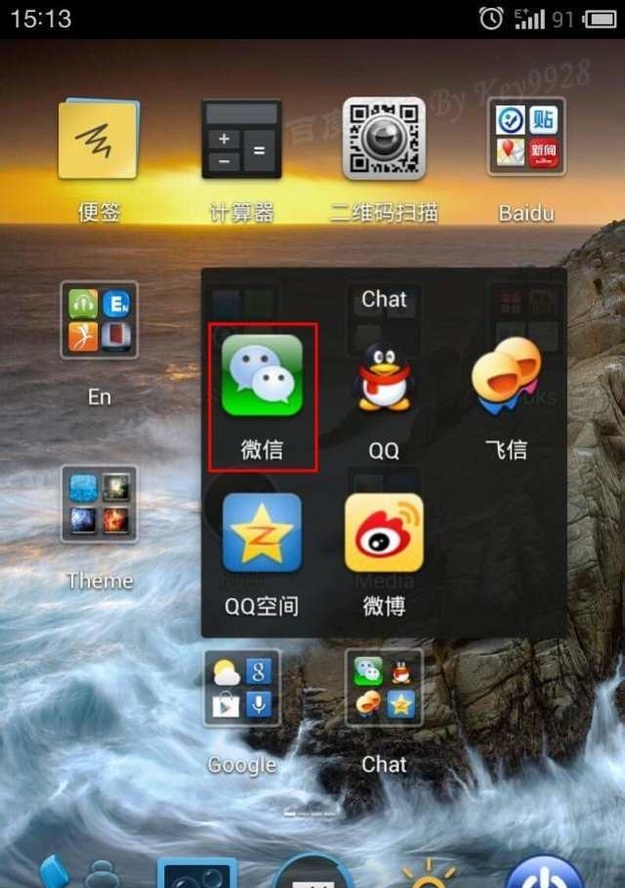Tap the Chat folder icon below the popup

(x=384, y=689)
